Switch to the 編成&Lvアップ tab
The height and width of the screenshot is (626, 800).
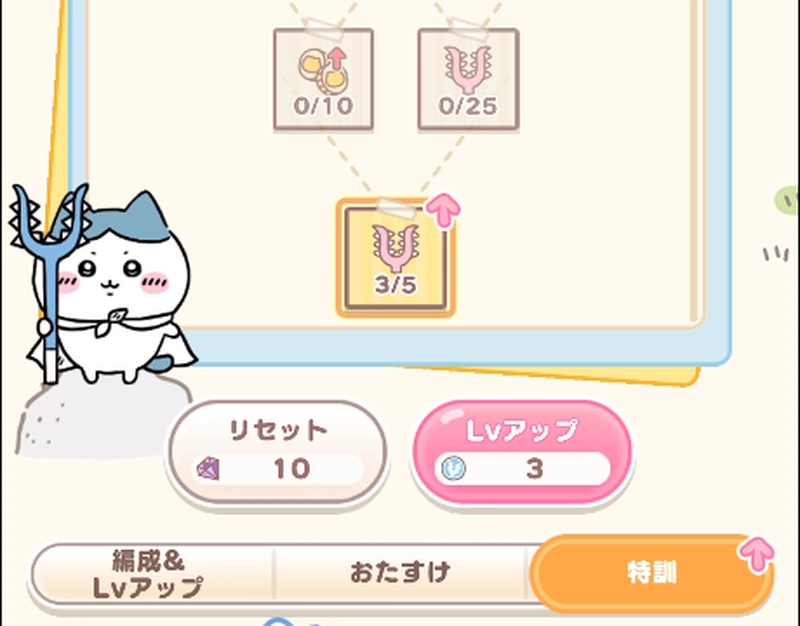click(151, 574)
